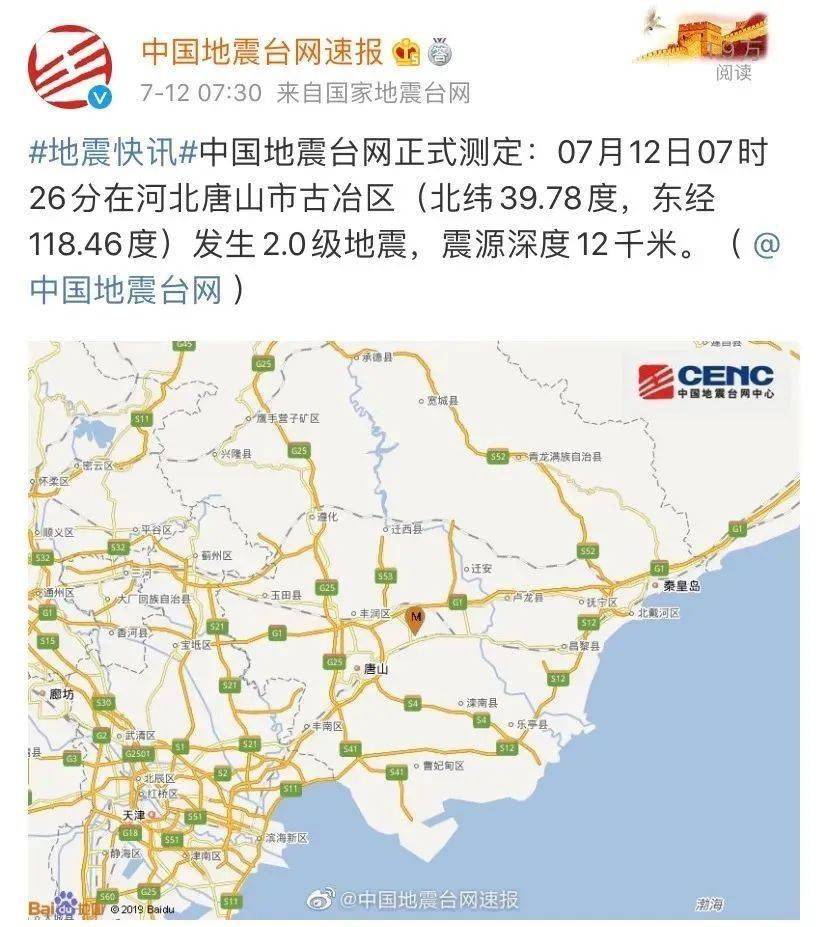Click the G1 highway shield near 卢龙县
Image resolution: width=828 pixels, height=927 pixels.
click(457, 602)
